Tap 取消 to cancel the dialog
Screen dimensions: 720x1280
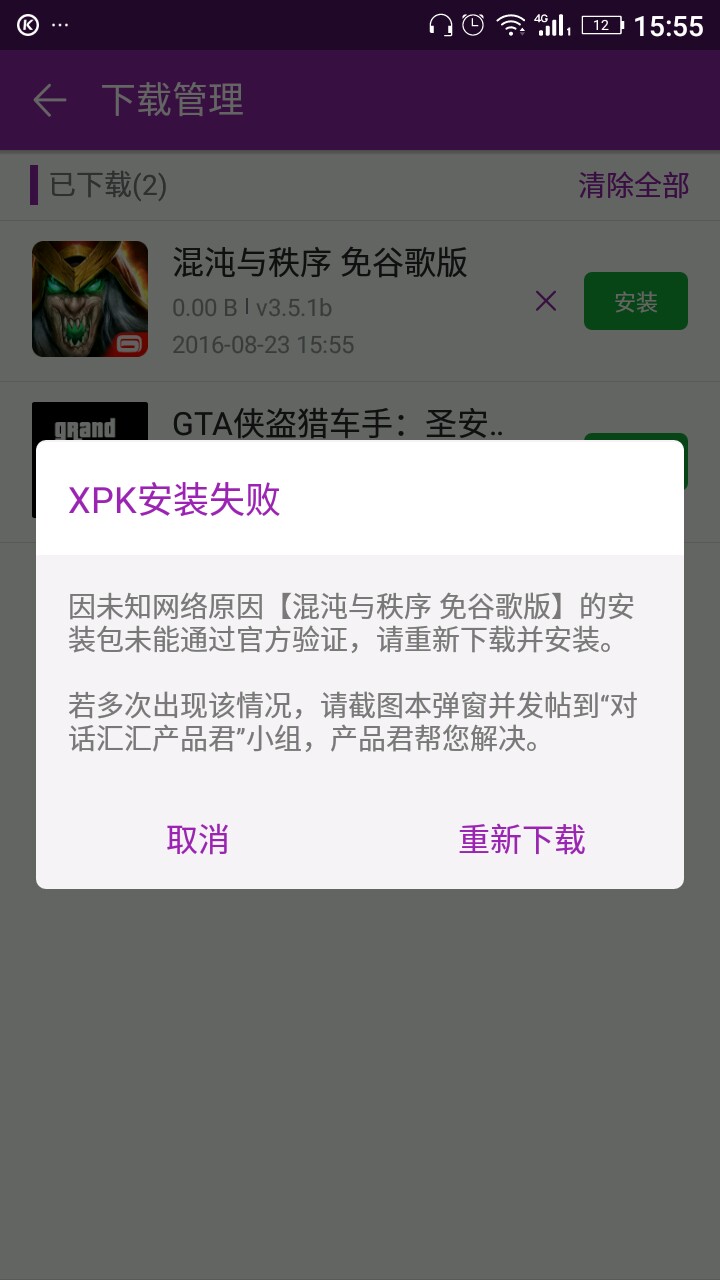pyautogui.click(x=197, y=839)
